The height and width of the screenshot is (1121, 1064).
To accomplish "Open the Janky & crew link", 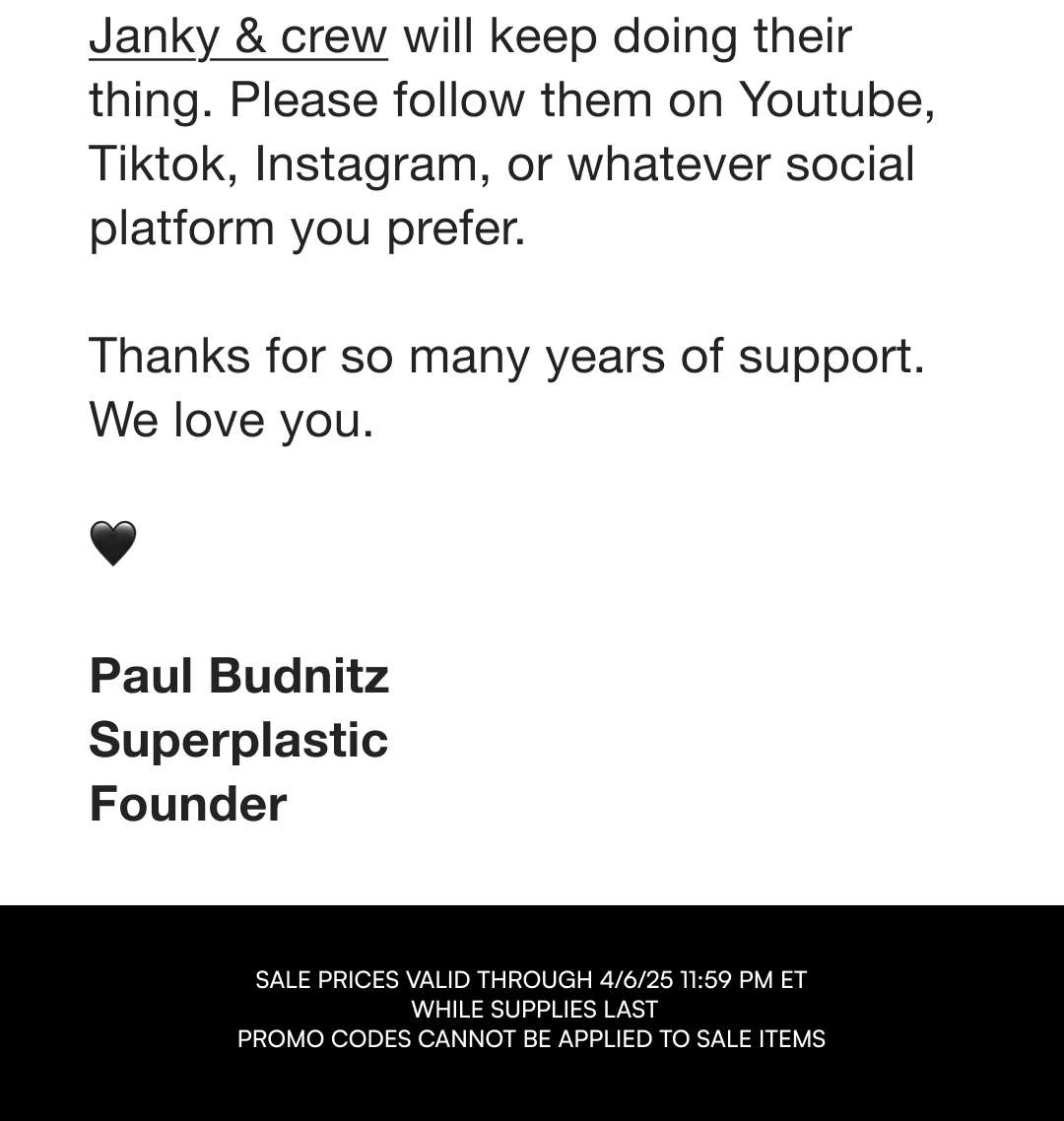I will (x=237, y=37).
